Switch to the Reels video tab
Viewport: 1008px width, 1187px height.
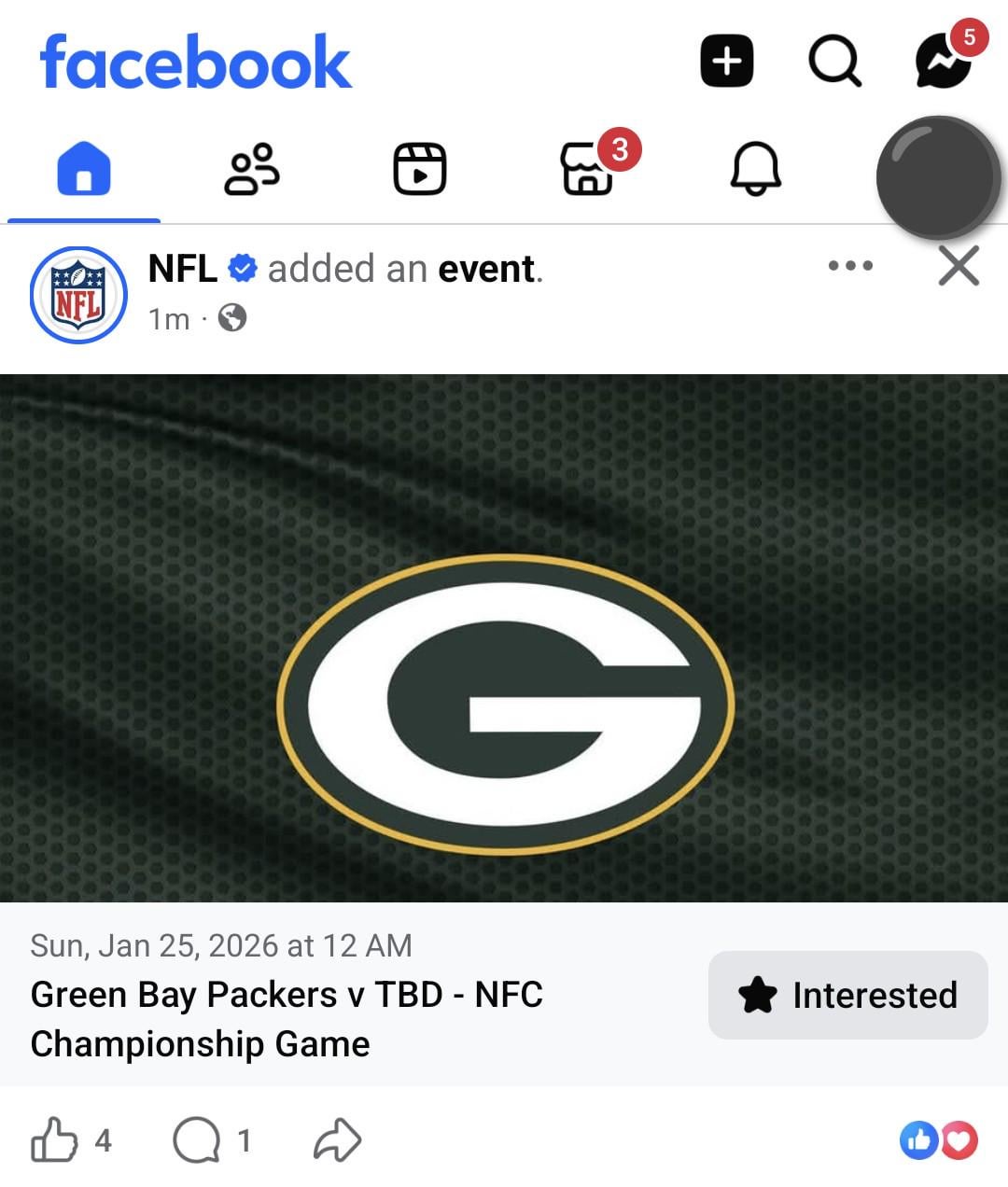[420, 170]
